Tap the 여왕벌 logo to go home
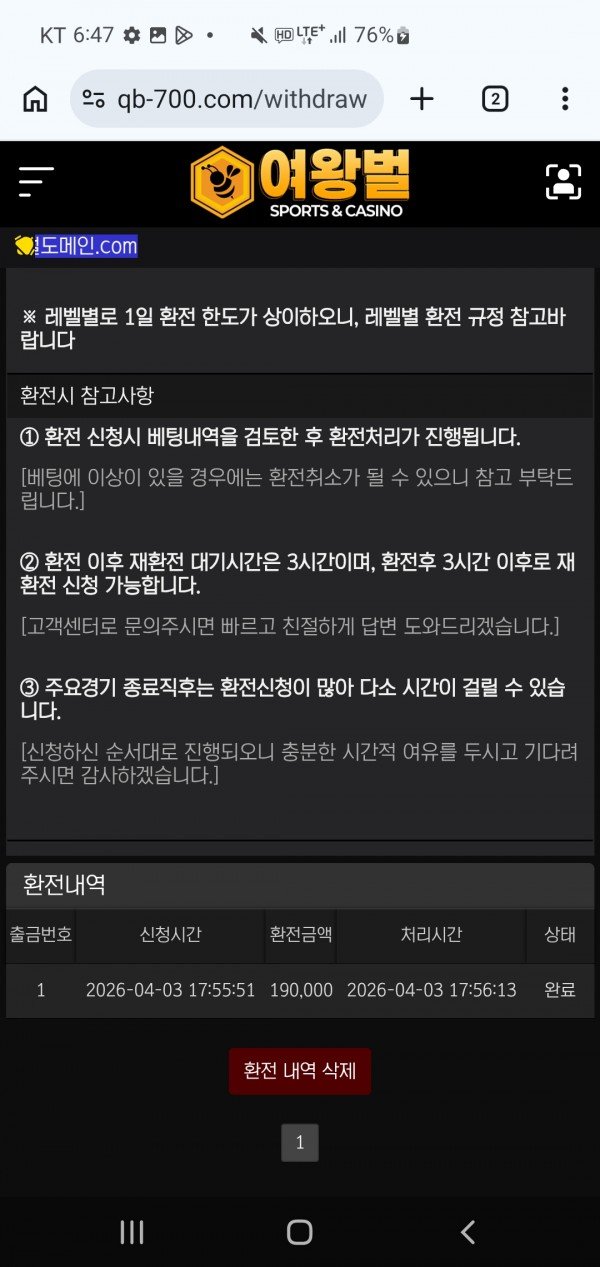The height and width of the screenshot is (1267, 600). [300, 183]
